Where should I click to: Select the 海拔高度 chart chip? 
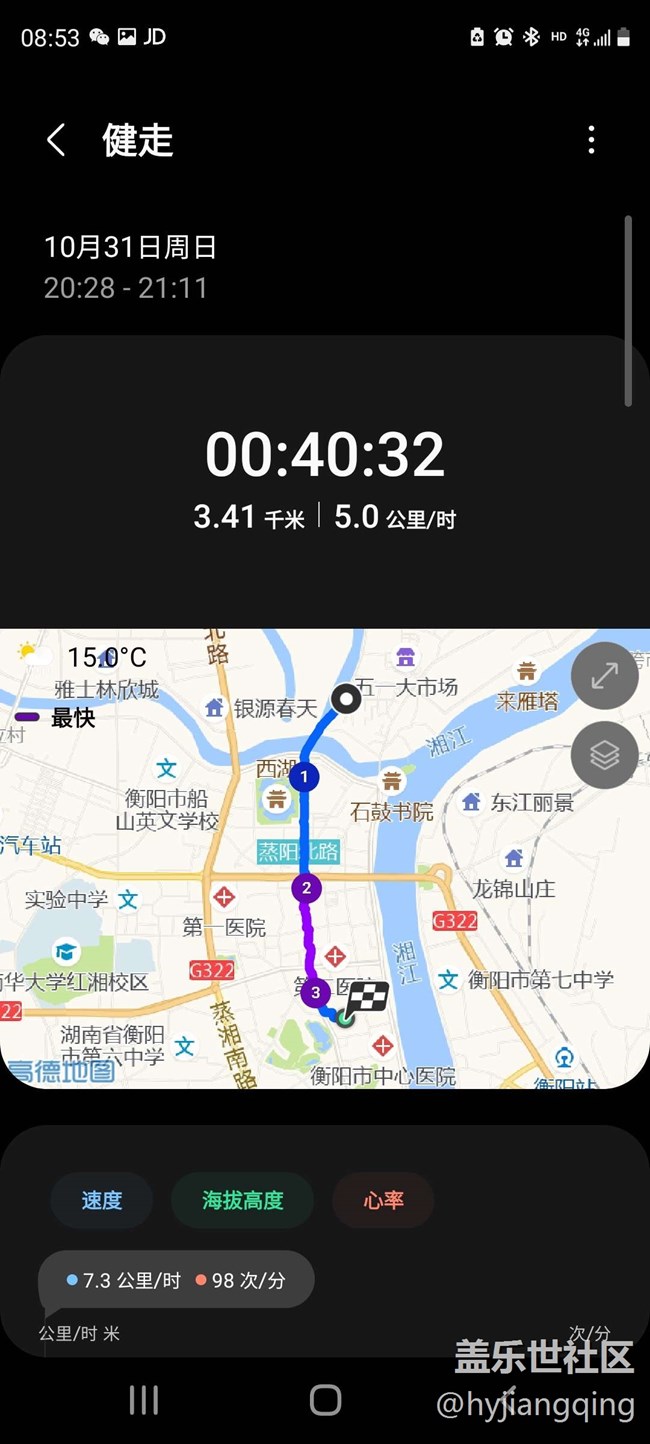[x=243, y=1200]
